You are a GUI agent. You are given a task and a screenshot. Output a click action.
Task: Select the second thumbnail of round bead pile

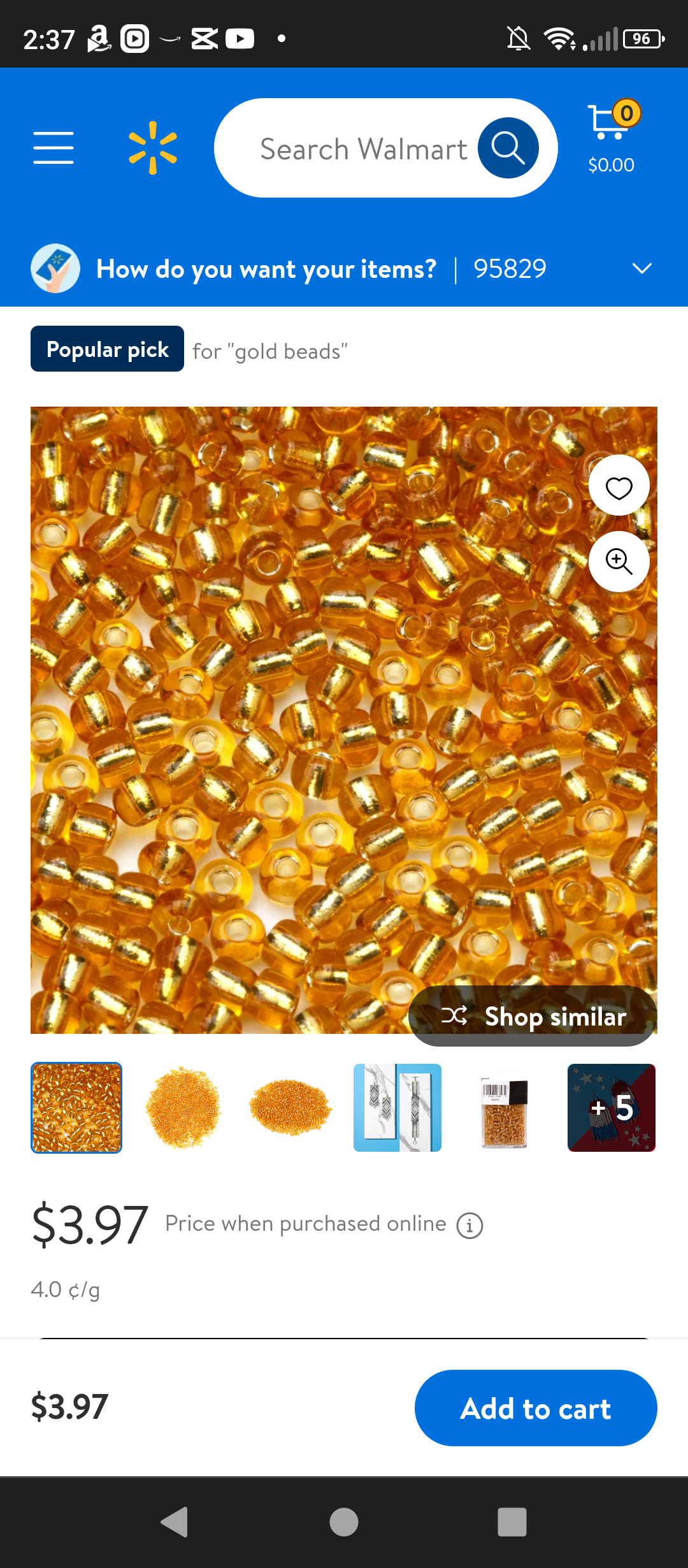click(183, 1108)
